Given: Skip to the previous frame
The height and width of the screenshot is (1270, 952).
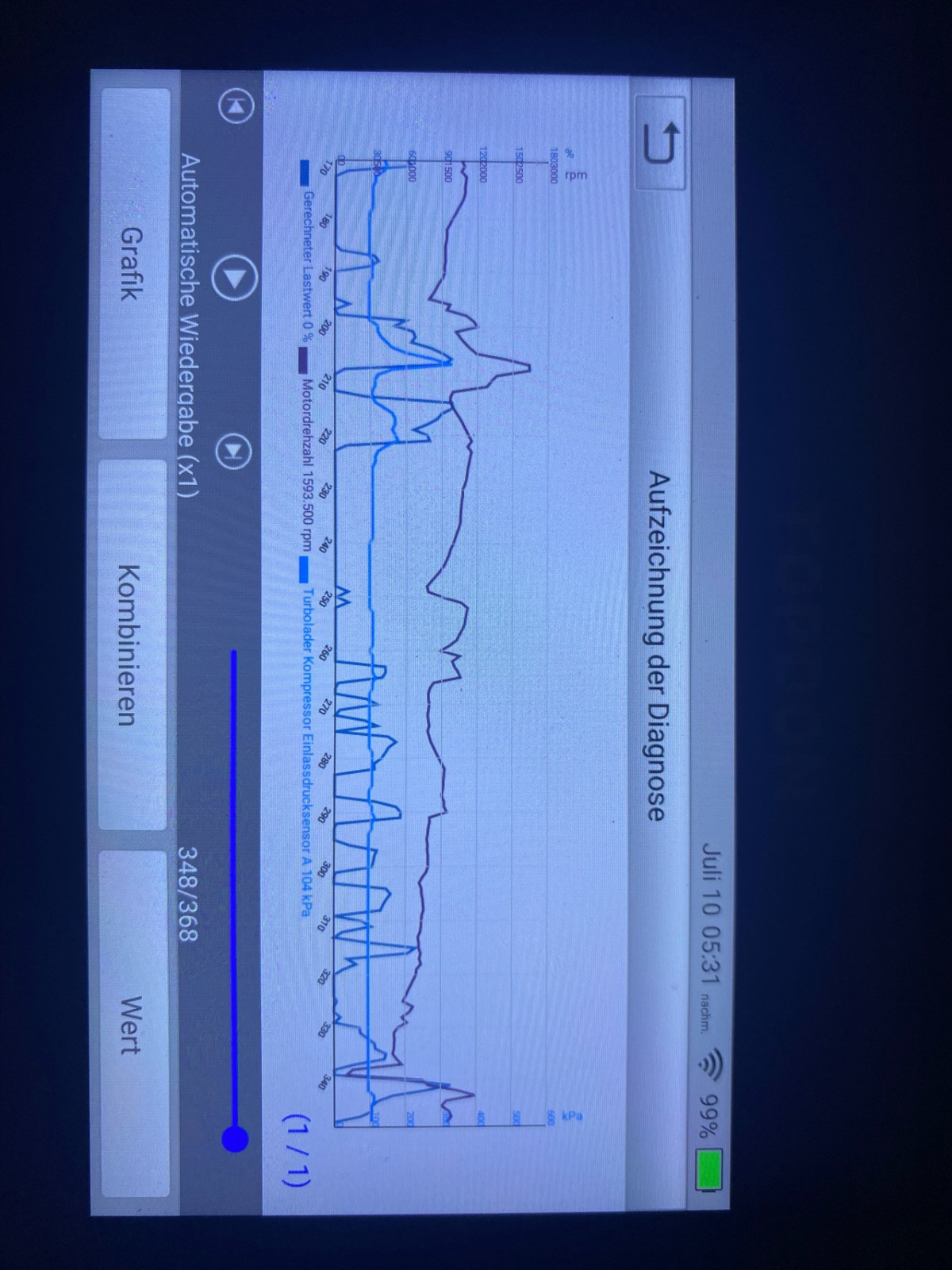Looking at the screenshot, I should click(x=236, y=106).
